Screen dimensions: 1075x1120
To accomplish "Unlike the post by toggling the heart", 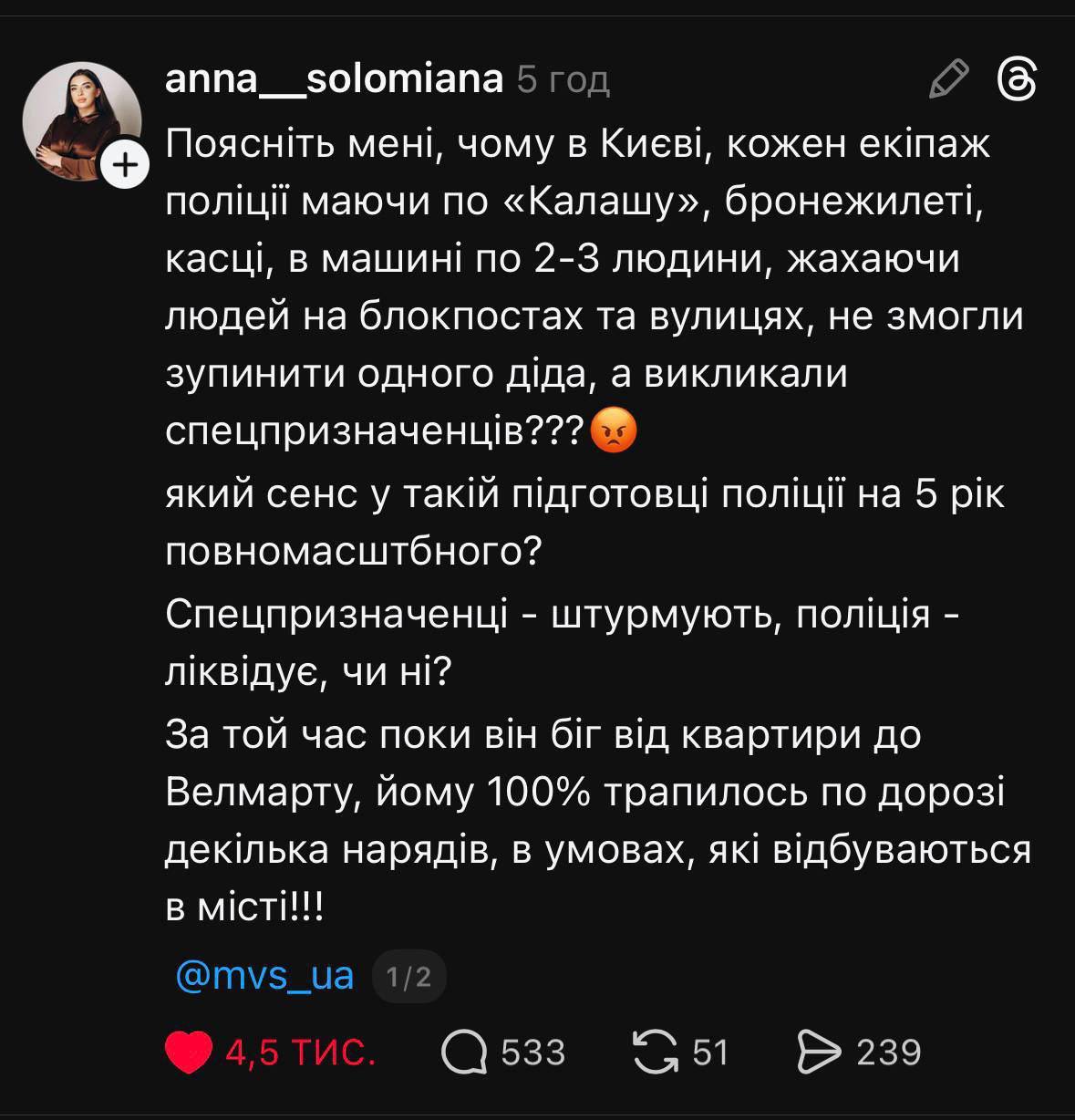I will pos(188,1053).
